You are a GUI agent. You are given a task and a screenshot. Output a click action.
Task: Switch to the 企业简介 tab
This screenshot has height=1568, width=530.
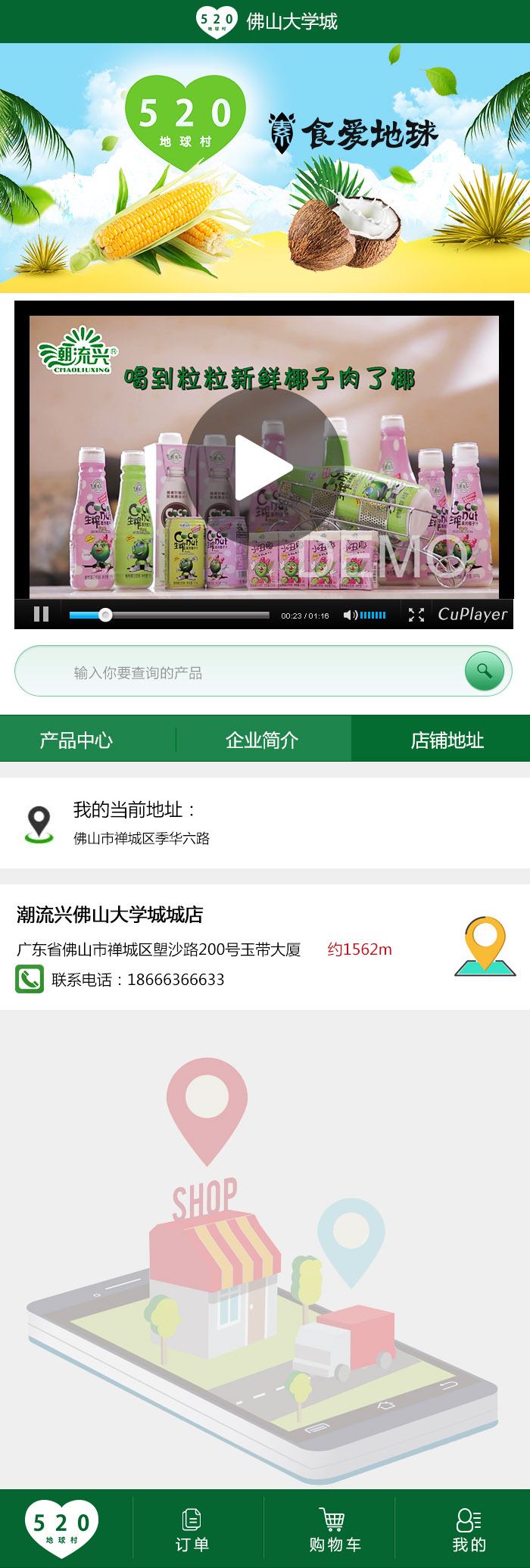tap(263, 740)
